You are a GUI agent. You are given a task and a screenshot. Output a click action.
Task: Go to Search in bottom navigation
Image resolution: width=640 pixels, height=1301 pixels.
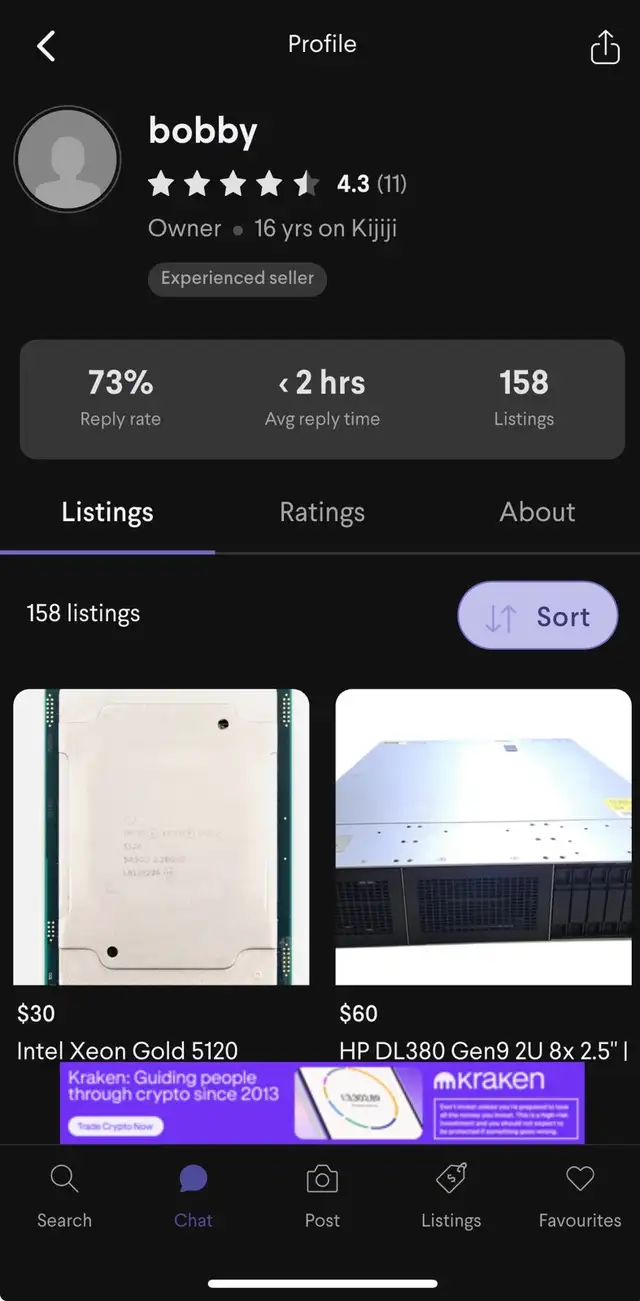pyautogui.click(x=64, y=1197)
